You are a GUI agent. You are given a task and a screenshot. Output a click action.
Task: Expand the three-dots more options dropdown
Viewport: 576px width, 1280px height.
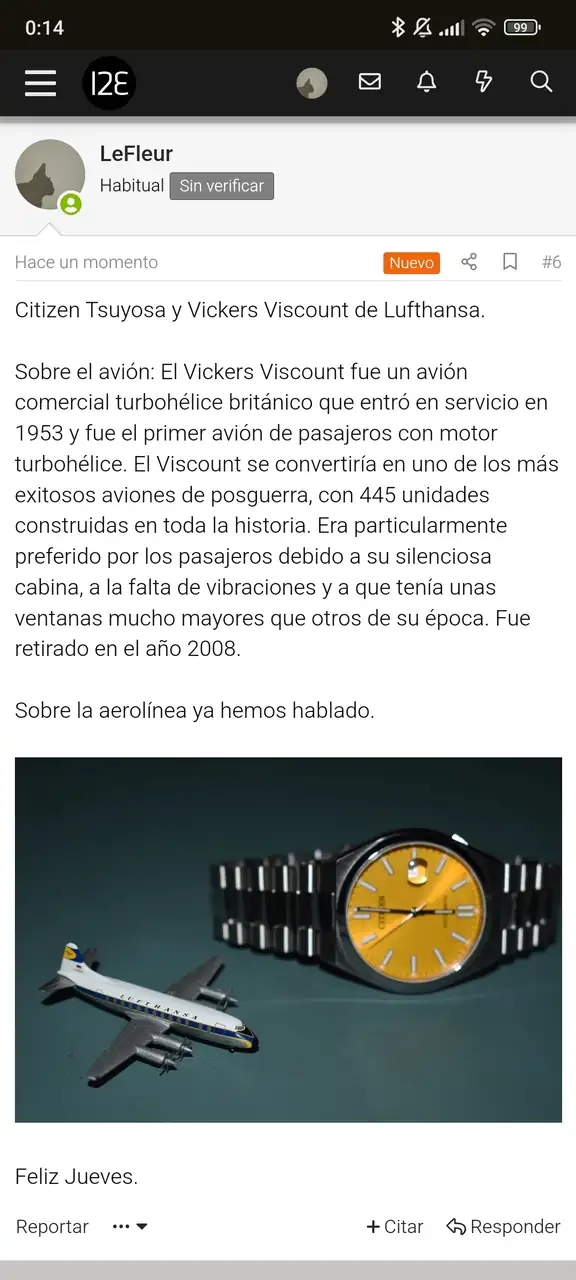click(130, 1227)
